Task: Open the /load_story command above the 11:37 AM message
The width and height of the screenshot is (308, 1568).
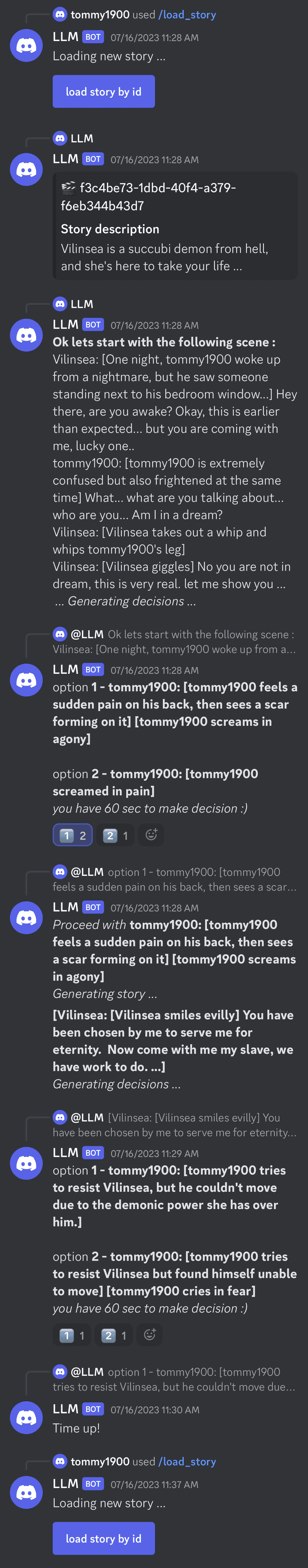Action: (x=187, y=1461)
